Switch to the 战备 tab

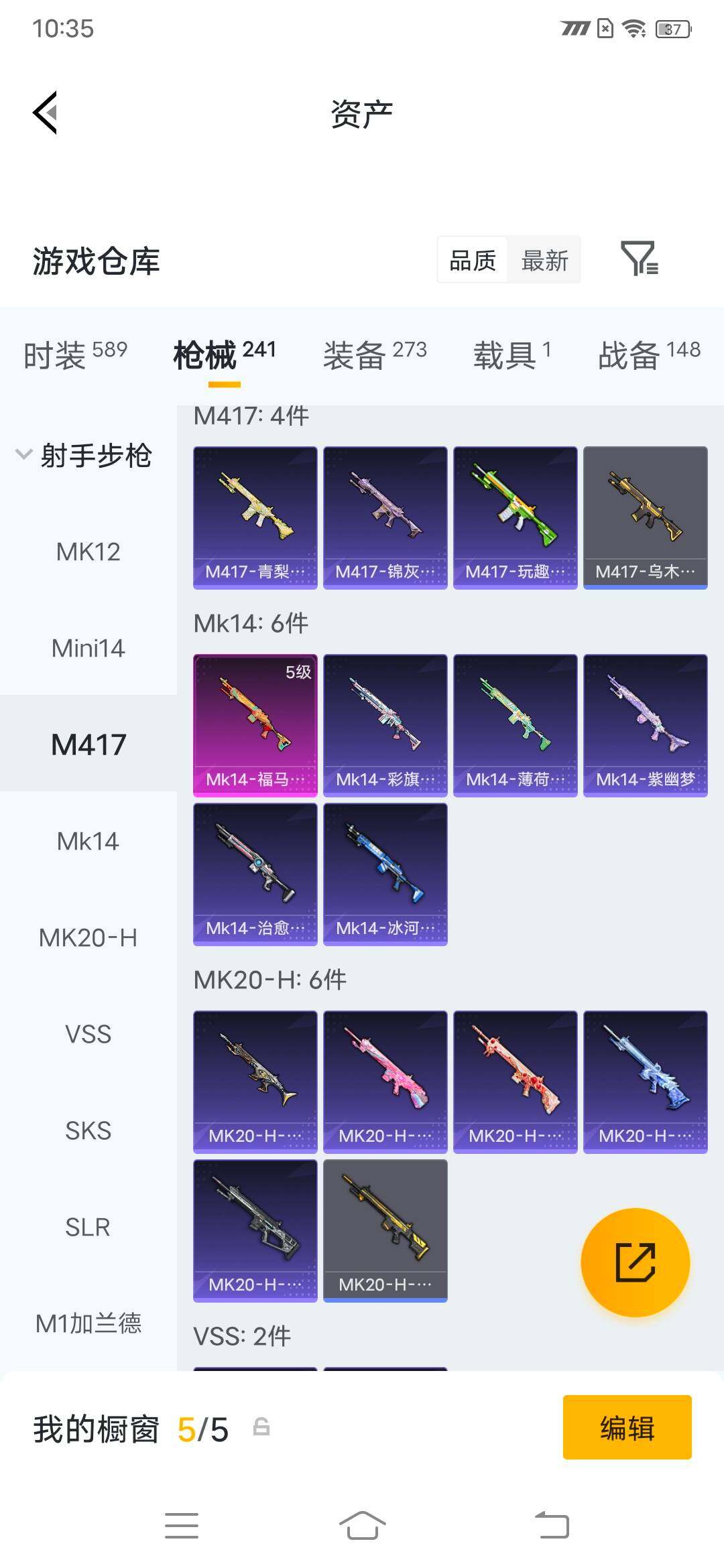649,354
